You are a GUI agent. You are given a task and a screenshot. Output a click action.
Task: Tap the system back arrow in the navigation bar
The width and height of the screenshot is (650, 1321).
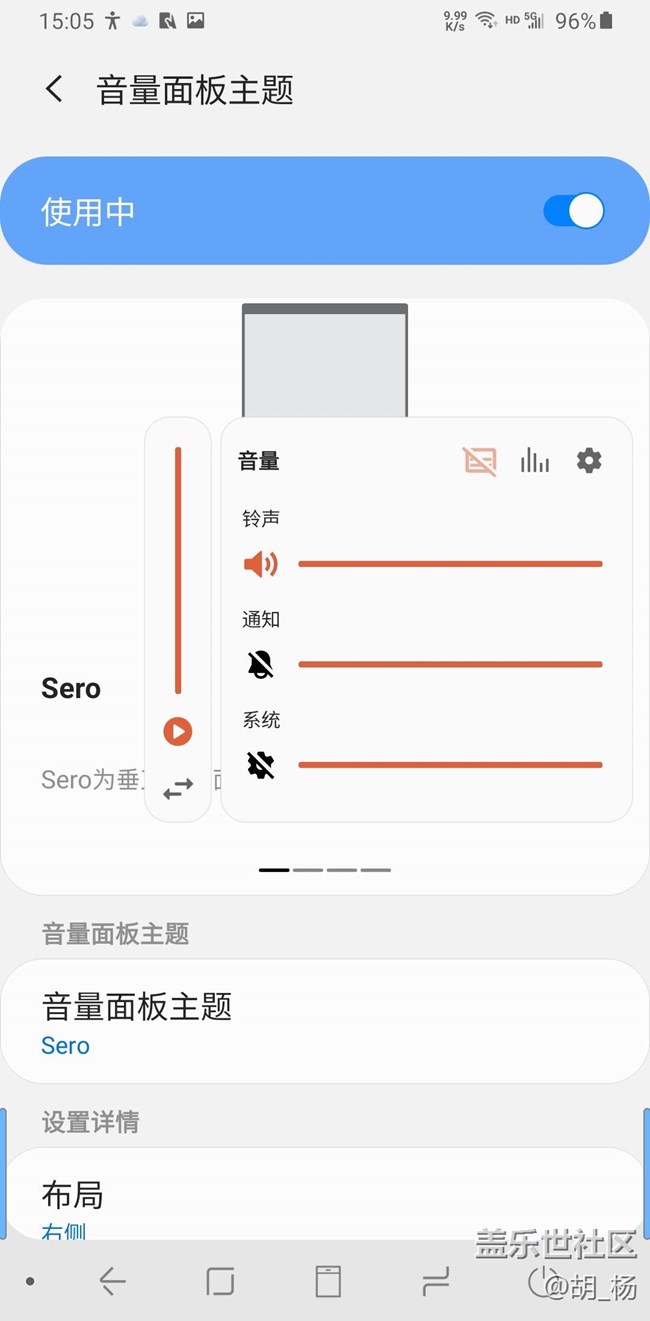(x=112, y=1281)
